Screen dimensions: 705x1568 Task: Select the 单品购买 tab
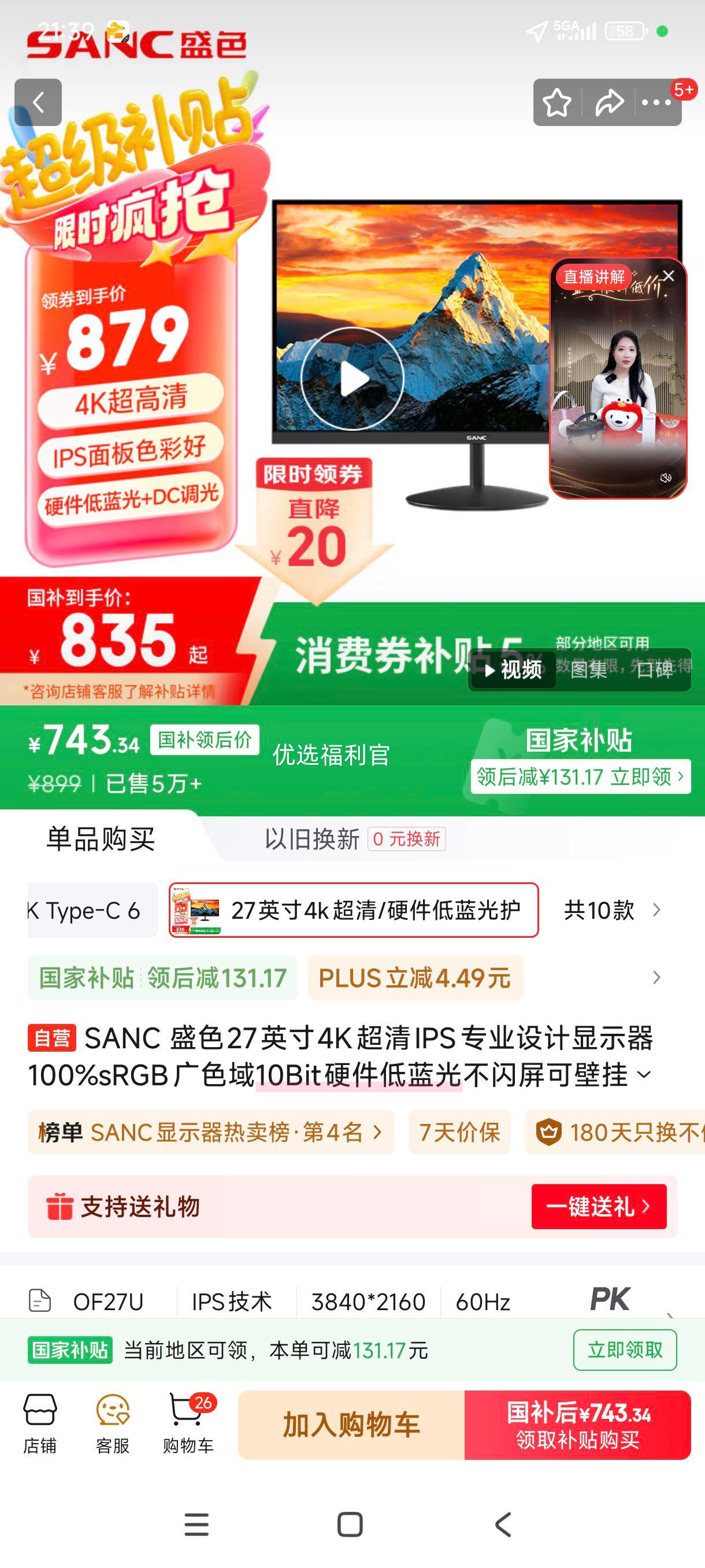point(101,839)
